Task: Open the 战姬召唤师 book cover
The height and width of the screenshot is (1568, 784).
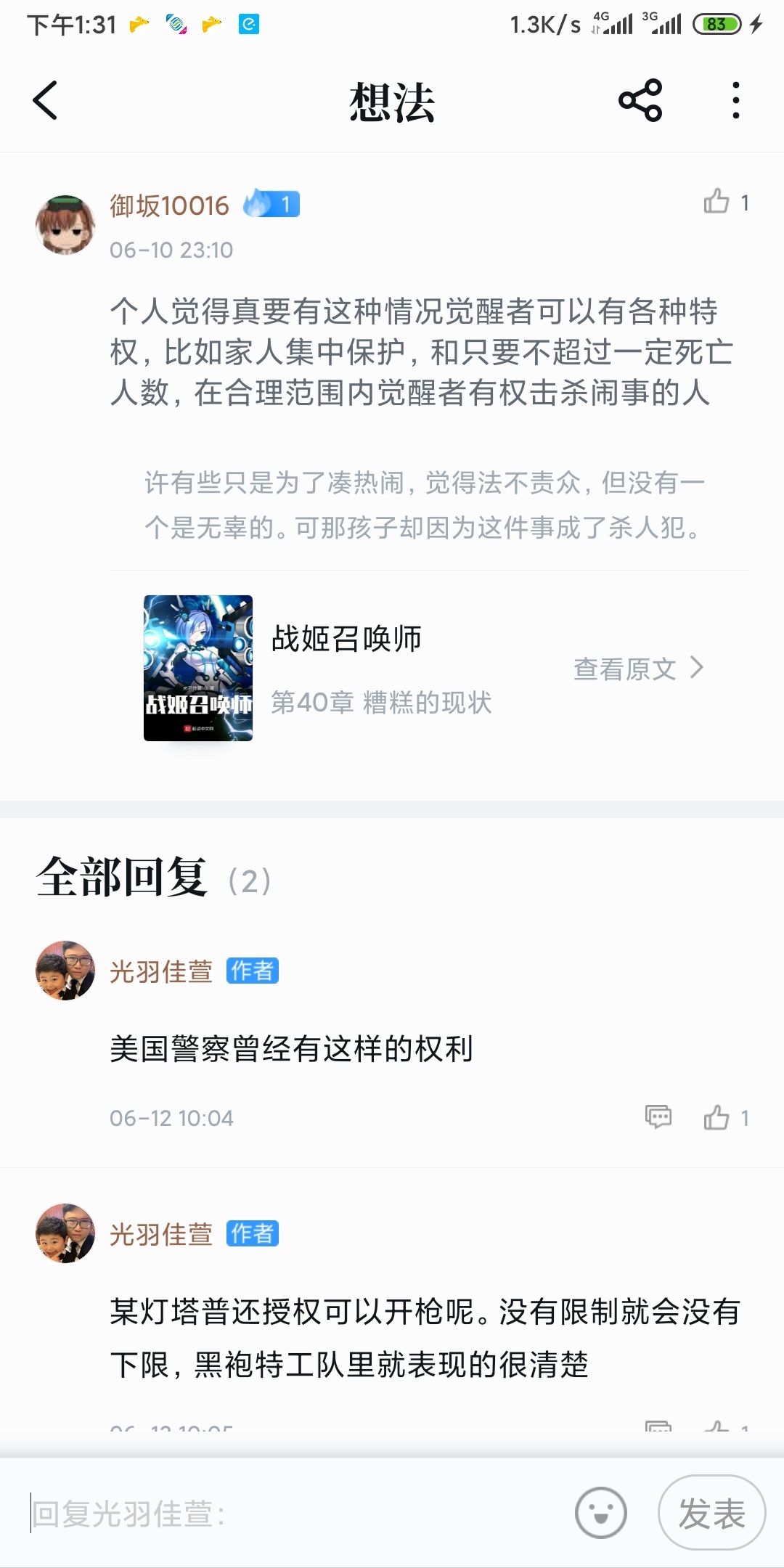Action: (x=198, y=668)
